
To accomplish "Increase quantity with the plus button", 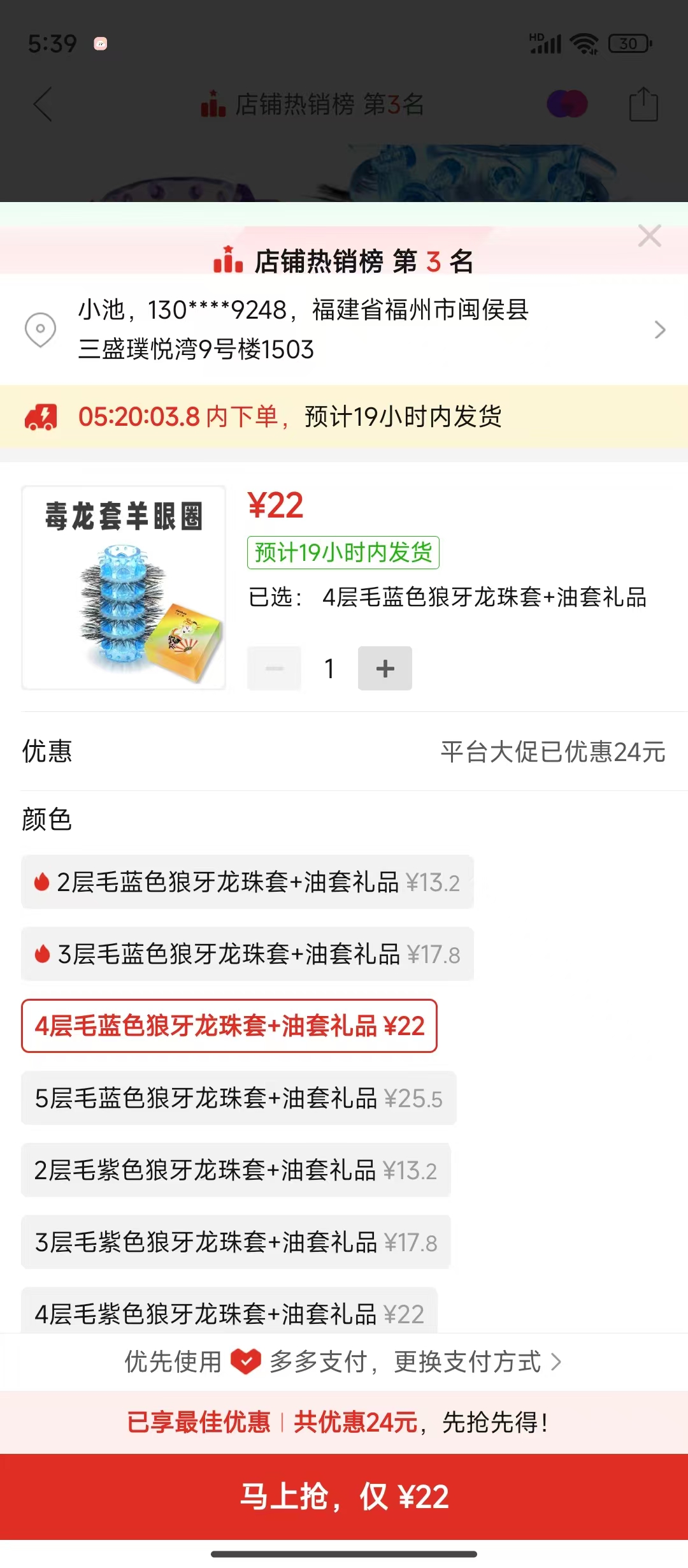I will (385, 668).
